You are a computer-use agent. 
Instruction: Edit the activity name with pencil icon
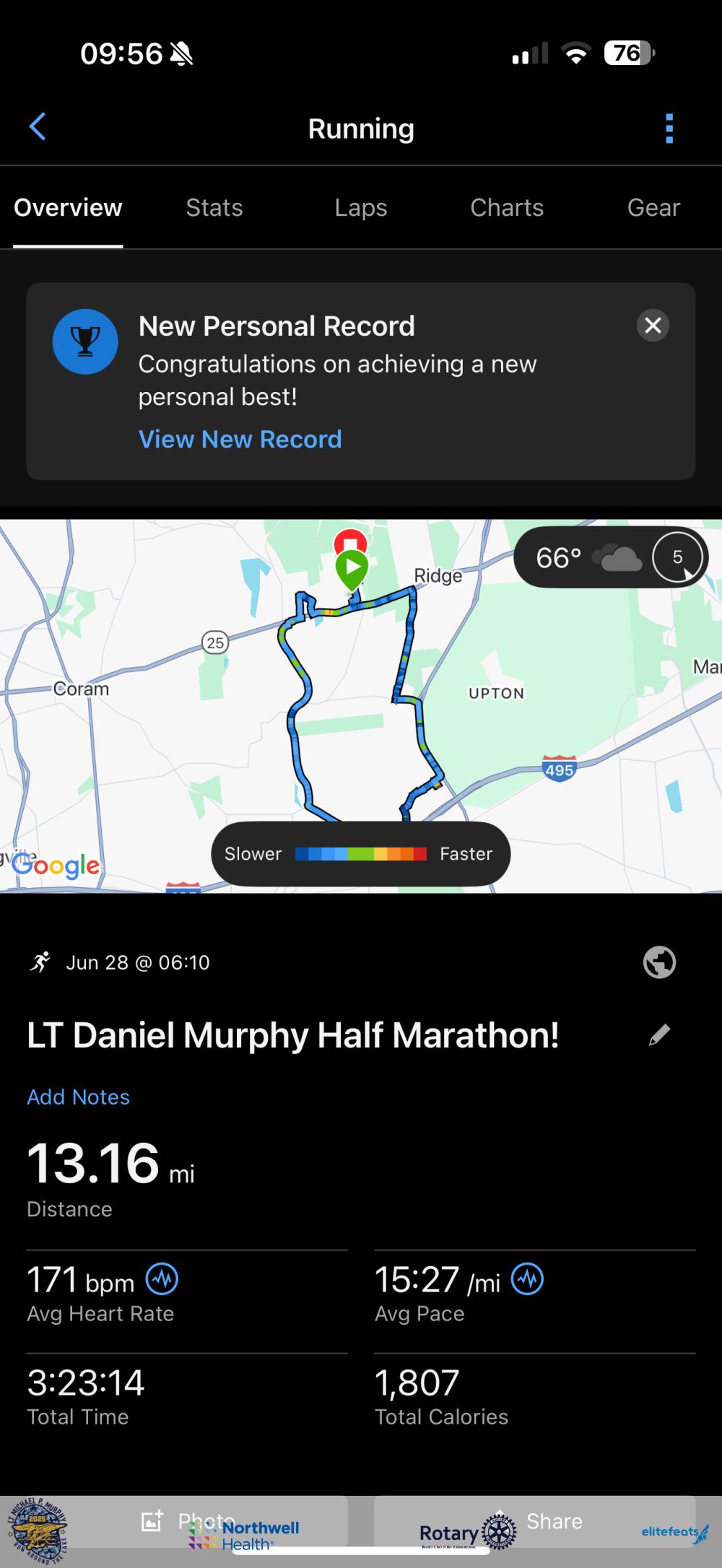[659, 1035]
